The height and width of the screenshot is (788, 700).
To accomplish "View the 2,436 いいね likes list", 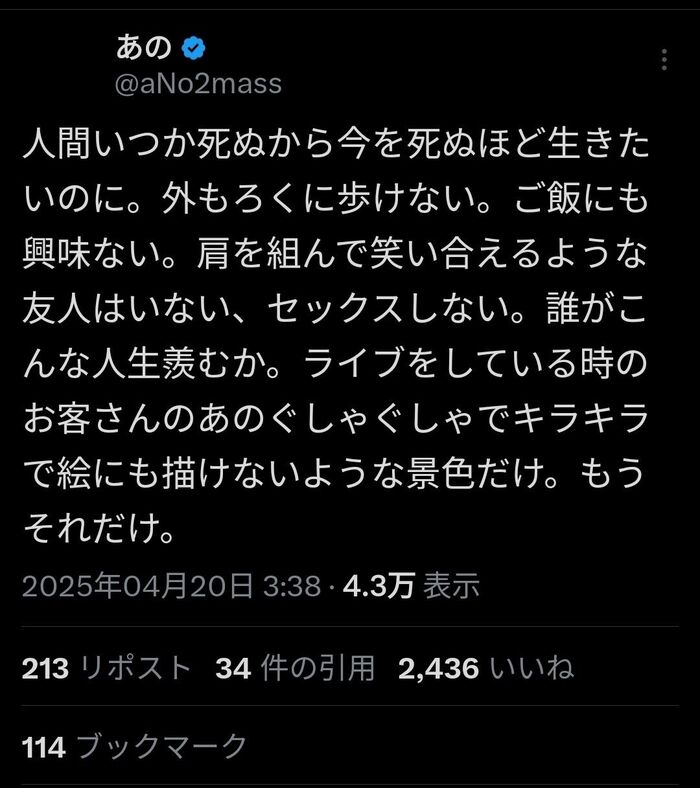I will [486, 668].
